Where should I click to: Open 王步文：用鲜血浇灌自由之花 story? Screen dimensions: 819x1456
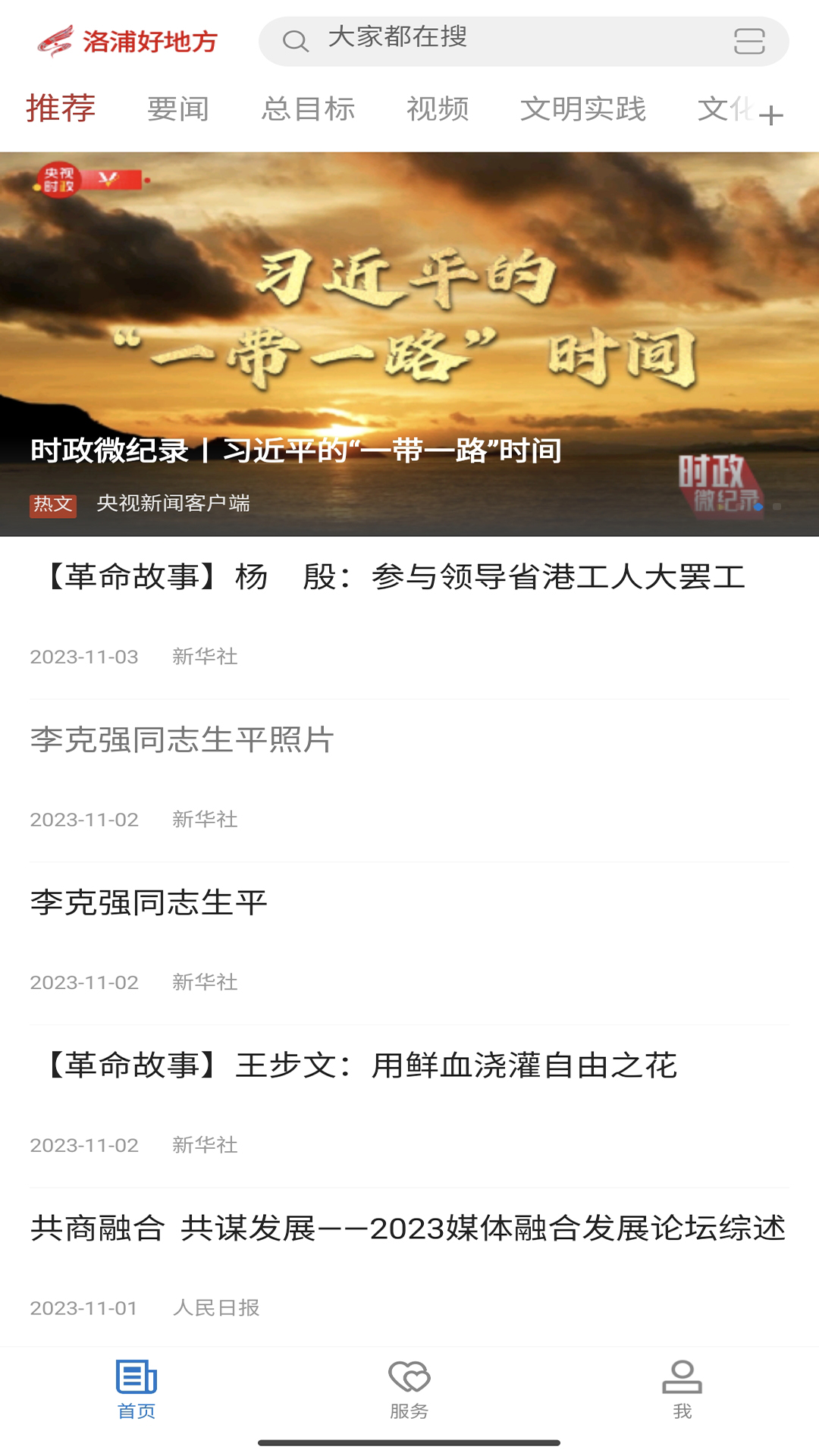pyautogui.click(x=361, y=1066)
